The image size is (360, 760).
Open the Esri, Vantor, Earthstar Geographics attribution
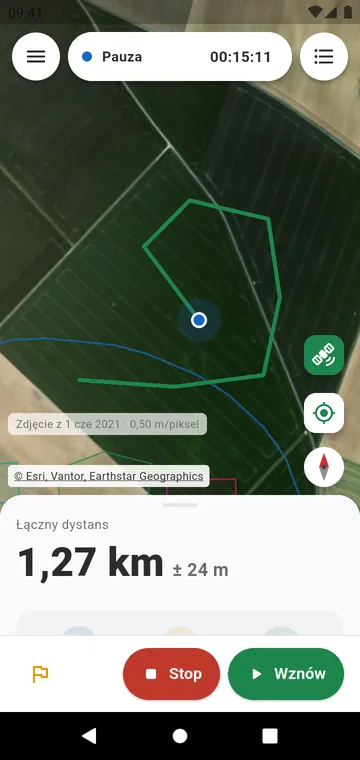[109, 476]
